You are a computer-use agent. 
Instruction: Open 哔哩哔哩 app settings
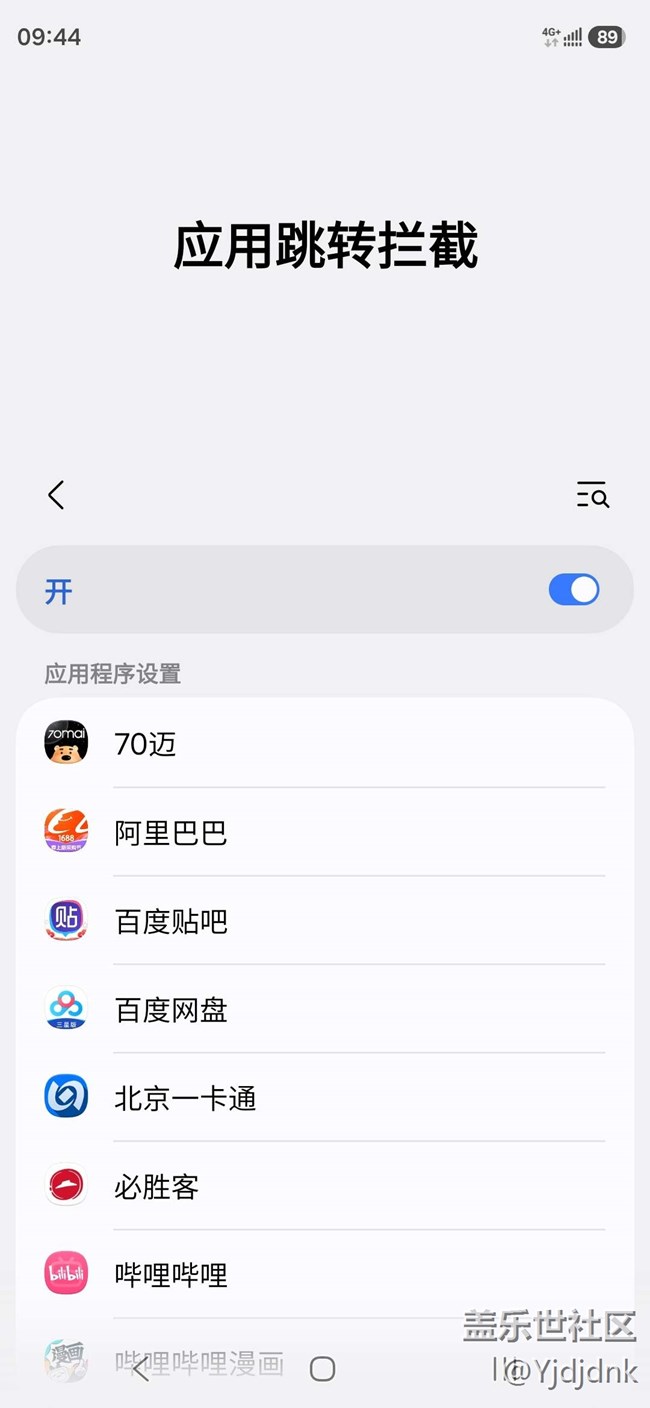324,1275
